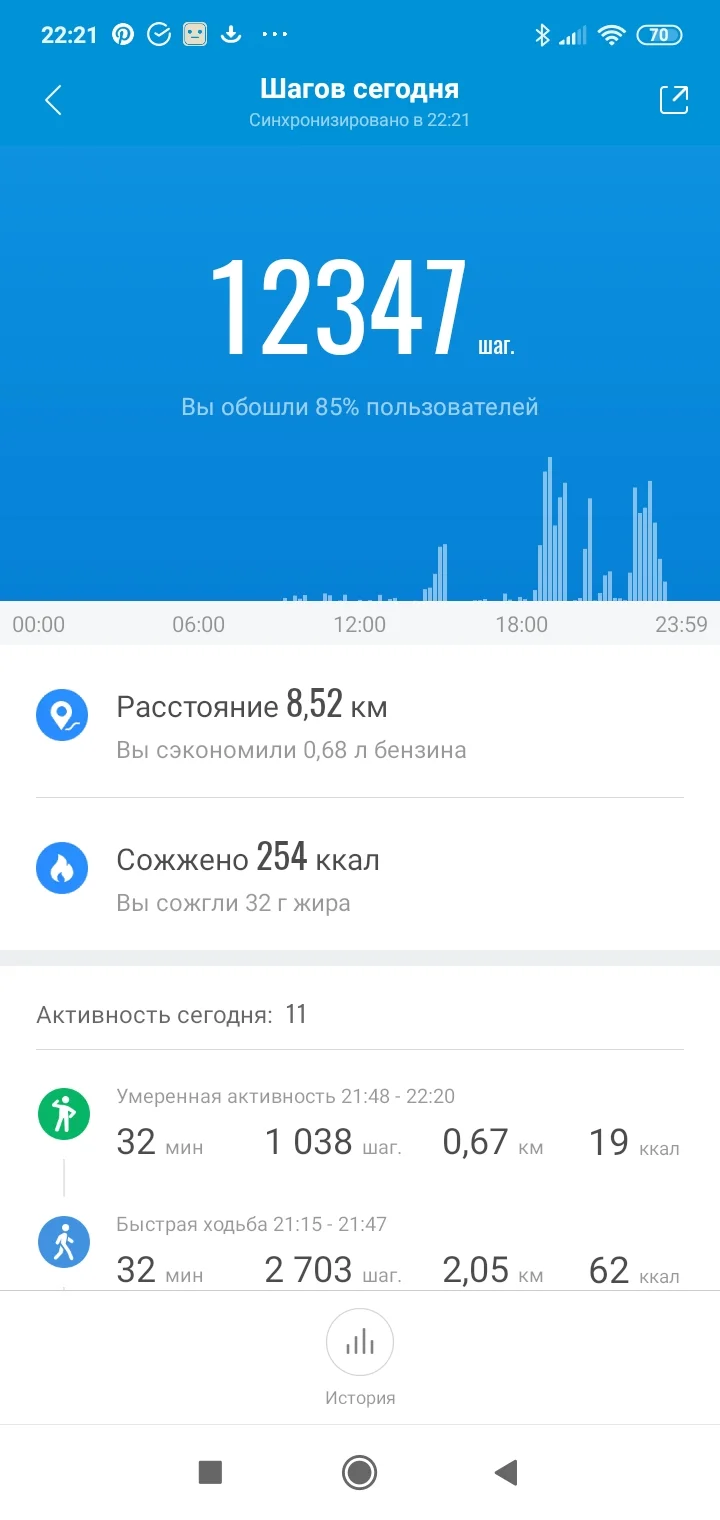Open the Умеренная активность 21:48 entry
720x1520 pixels.
click(x=360, y=1126)
